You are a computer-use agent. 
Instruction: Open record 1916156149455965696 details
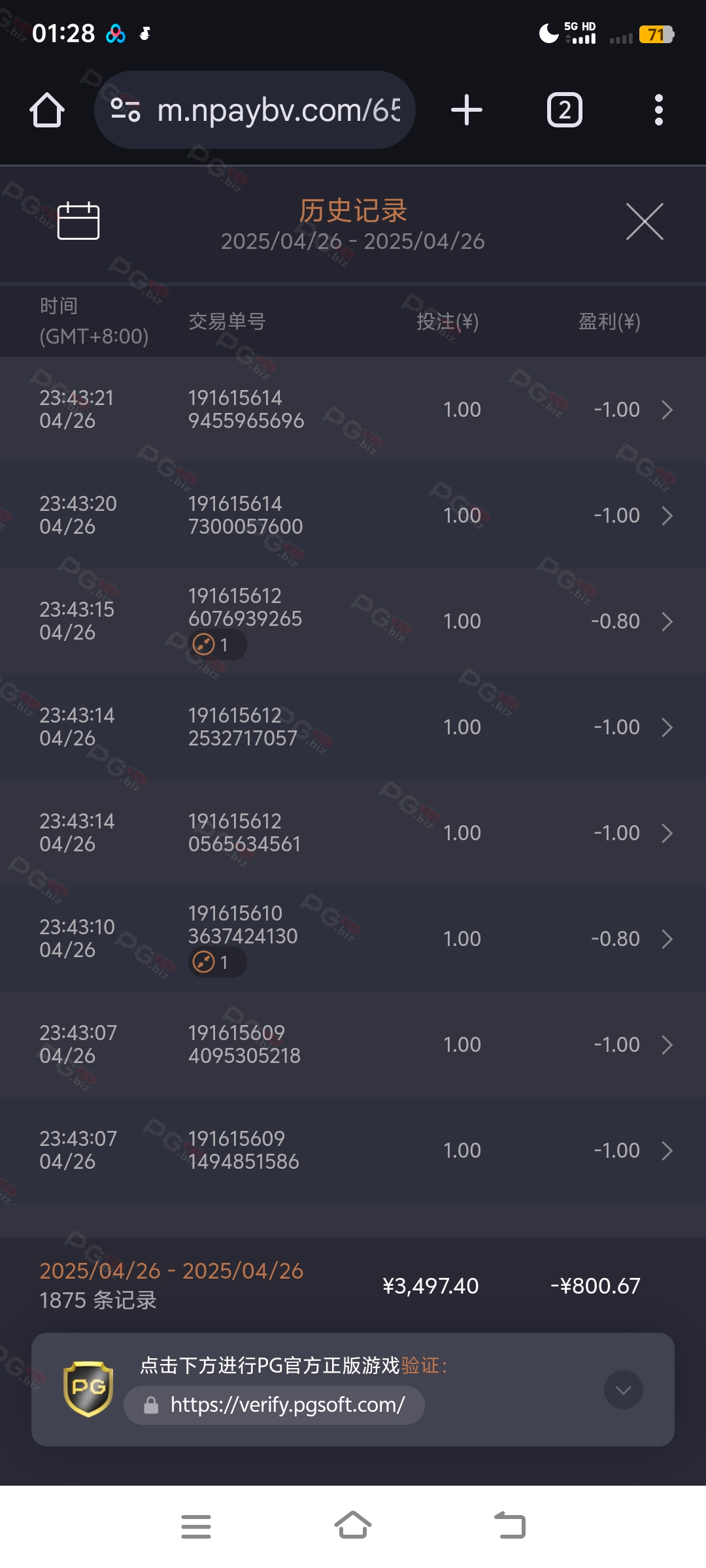click(x=353, y=410)
